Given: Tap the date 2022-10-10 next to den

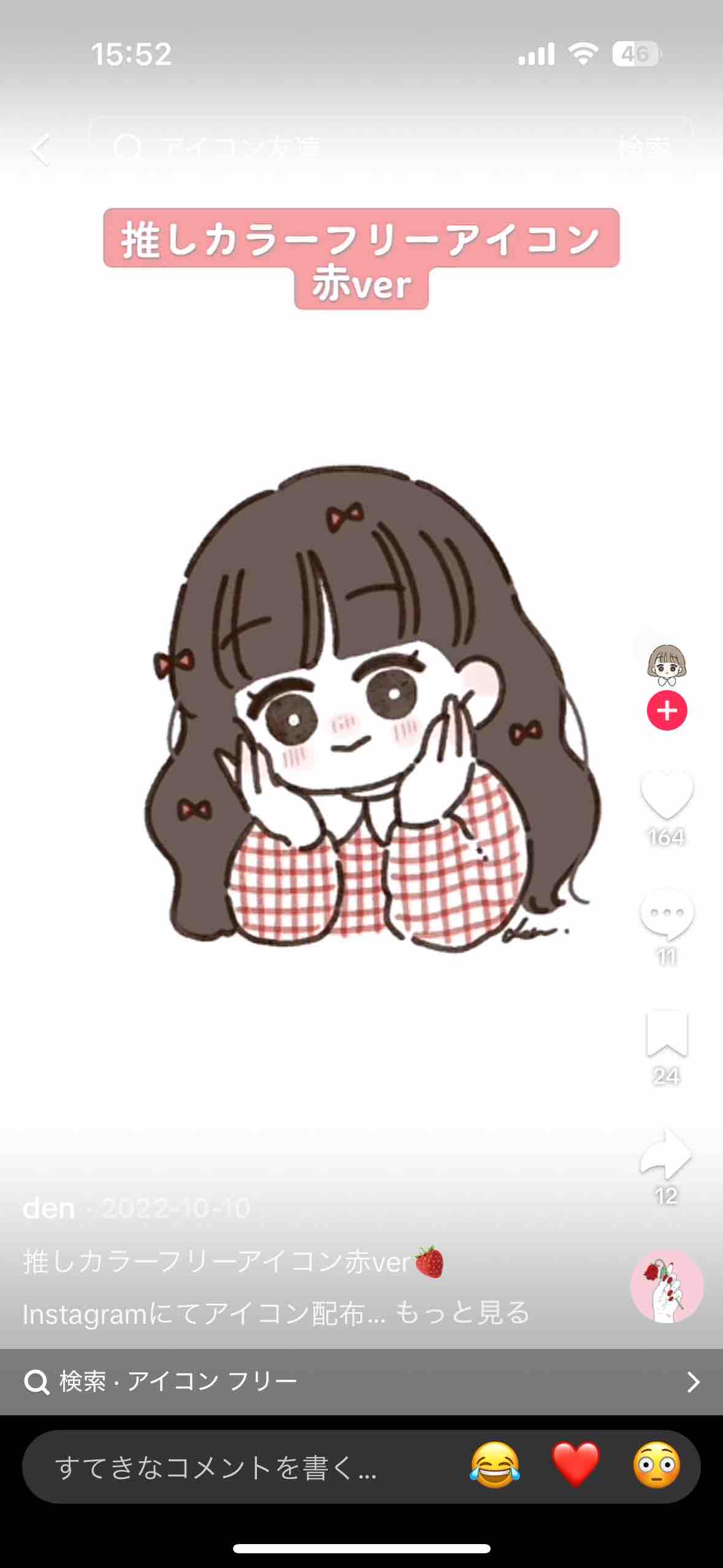Looking at the screenshot, I should [x=174, y=1207].
